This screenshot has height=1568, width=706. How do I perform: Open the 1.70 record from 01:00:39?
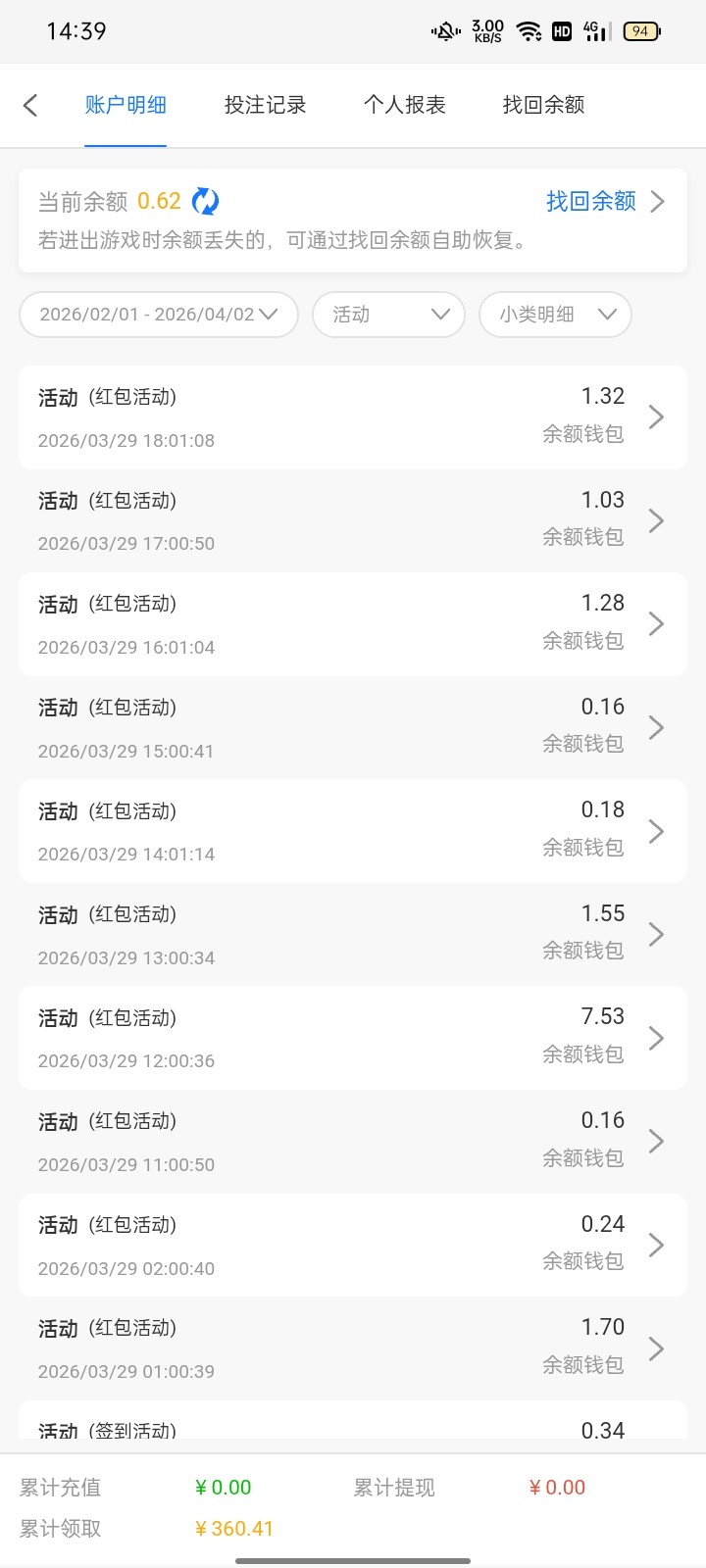[353, 1348]
